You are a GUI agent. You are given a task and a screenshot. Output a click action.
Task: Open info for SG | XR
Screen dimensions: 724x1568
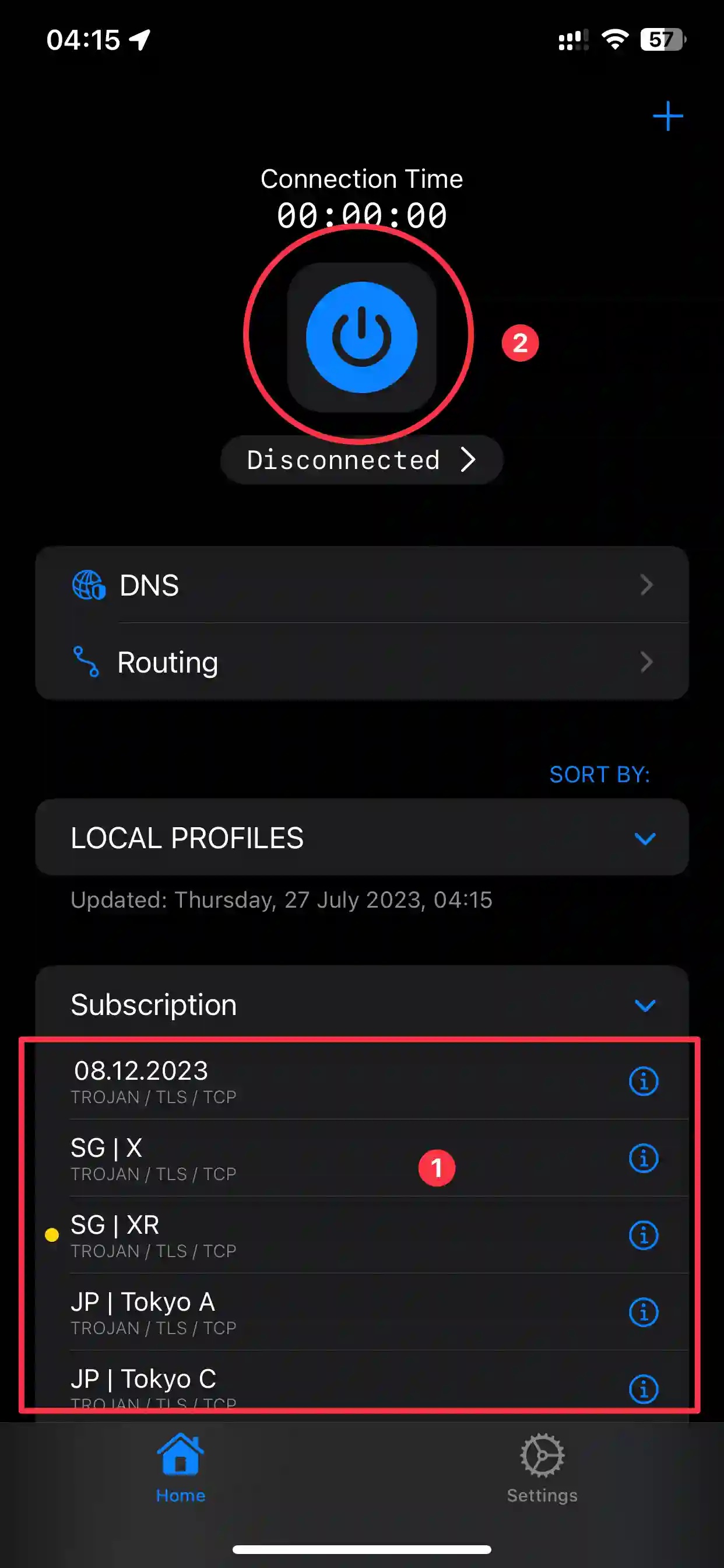(x=643, y=1235)
